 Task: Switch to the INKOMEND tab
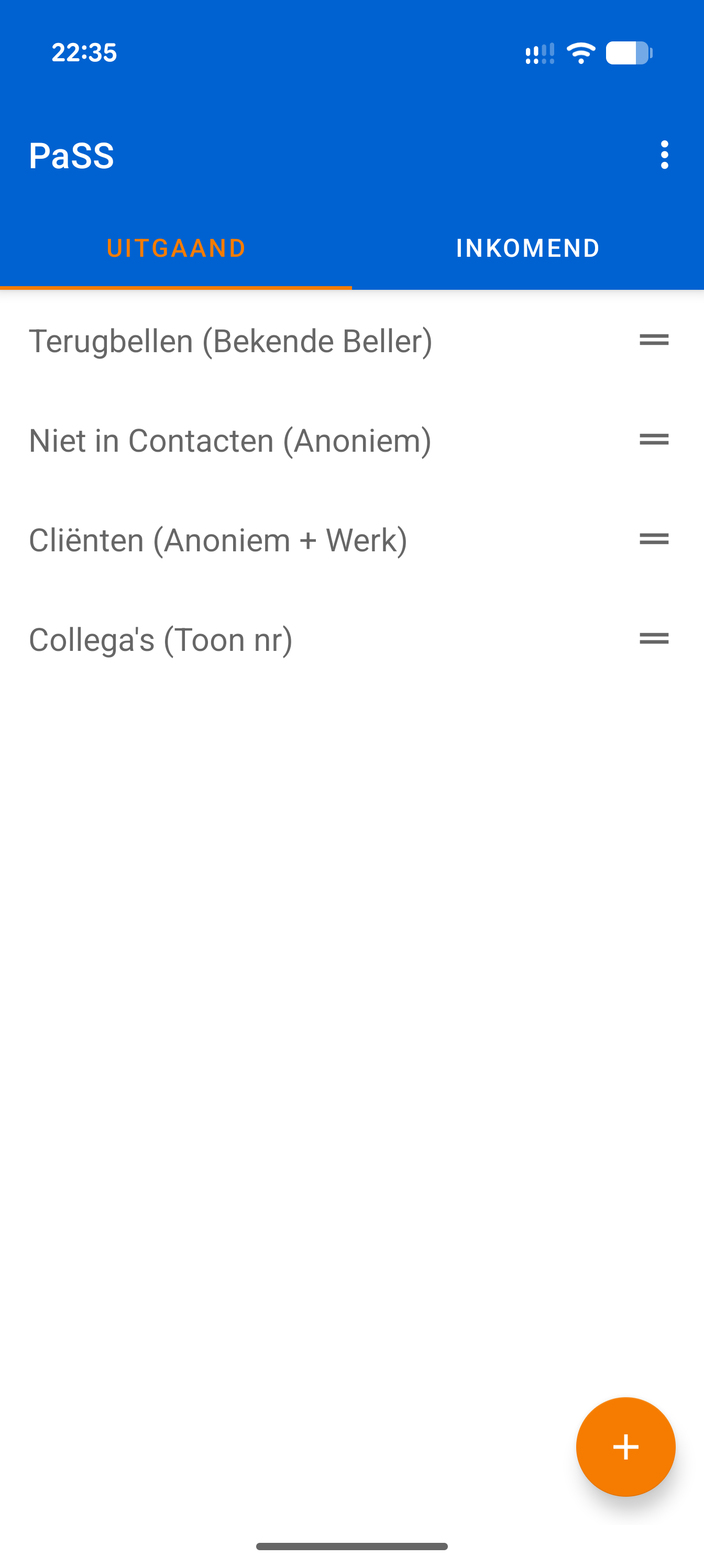(527, 247)
